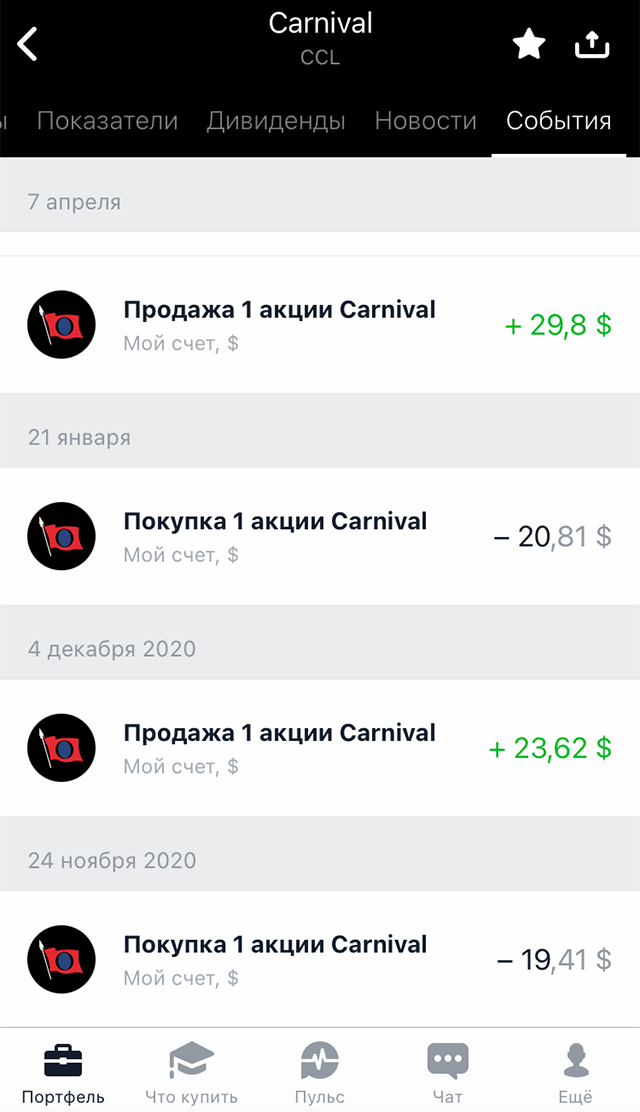Add Carnival to favorites with the star

coord(528,44)
